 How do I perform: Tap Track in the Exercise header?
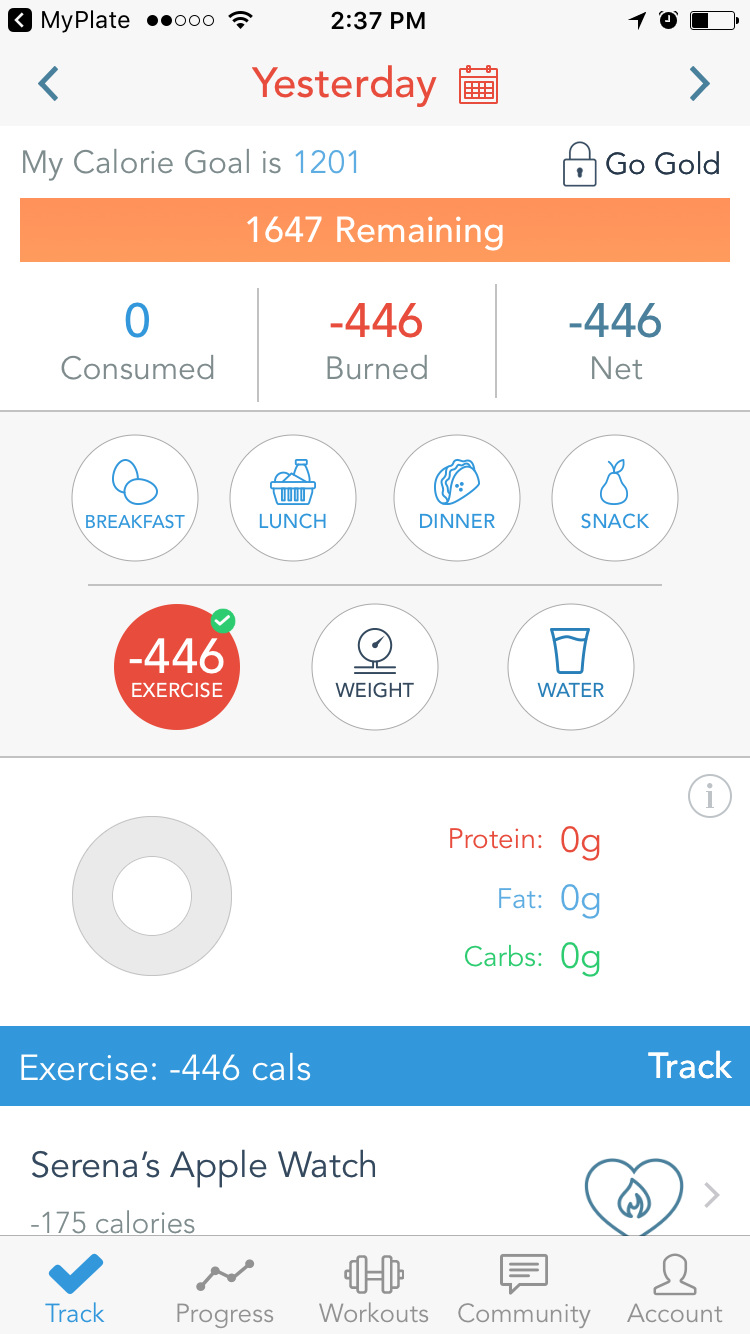click(689, 1066)
